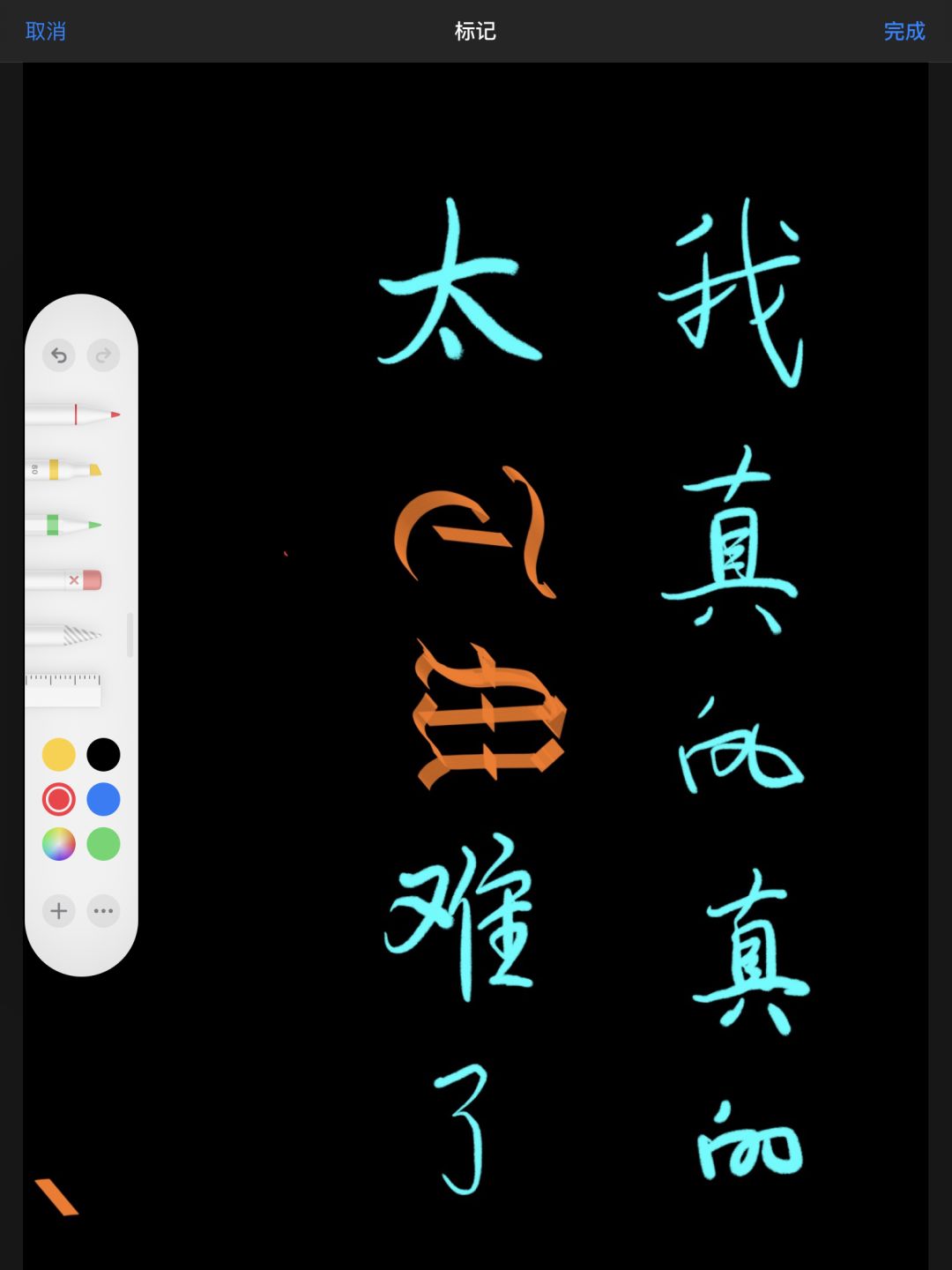
Task: Redo the undone stroke
Action: tap(104, 355)
